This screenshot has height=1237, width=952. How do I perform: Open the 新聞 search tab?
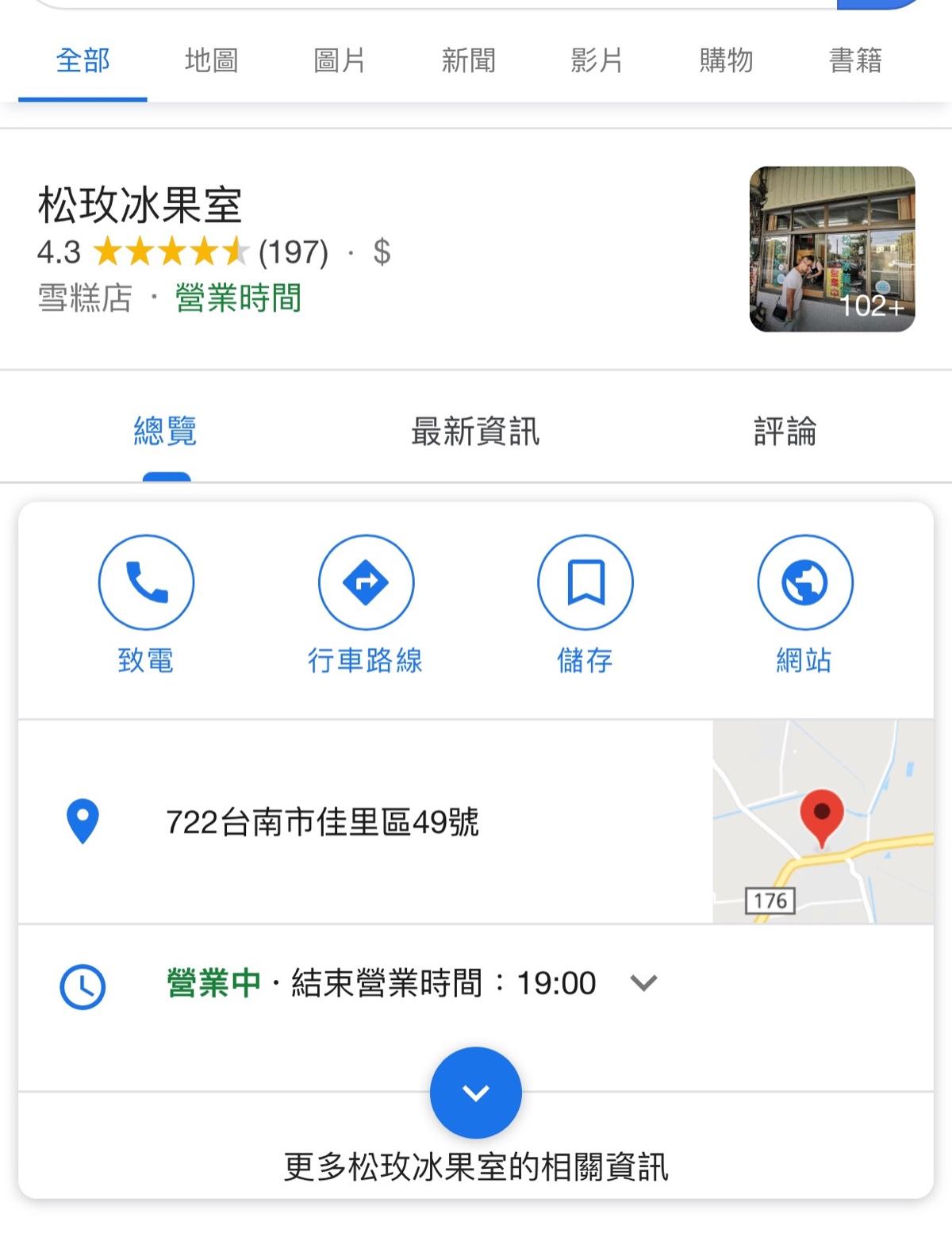468,60
